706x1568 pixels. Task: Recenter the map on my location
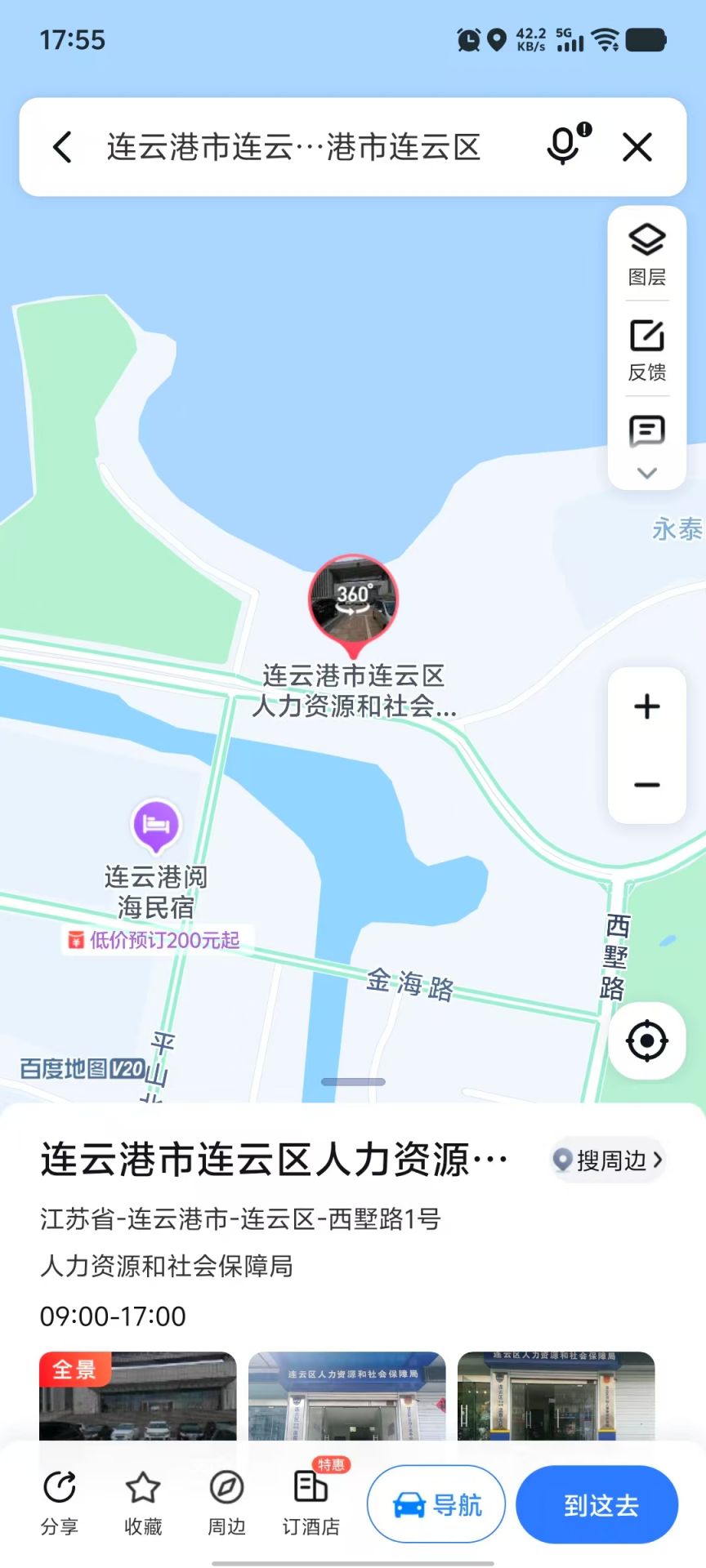point(646,1040)
